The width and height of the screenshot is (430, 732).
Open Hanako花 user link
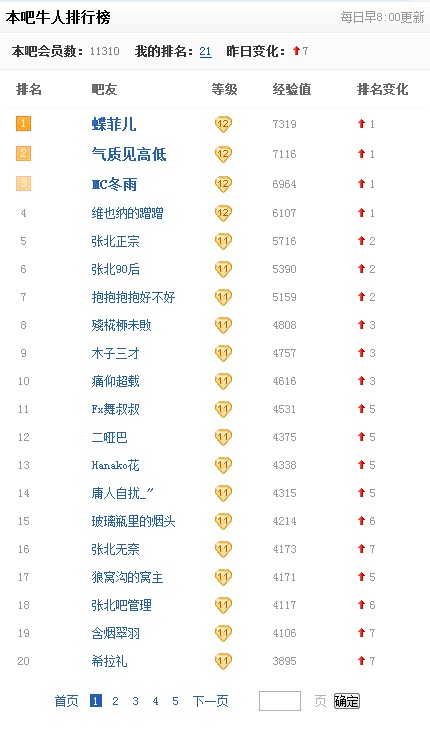[x=115, y=465]
